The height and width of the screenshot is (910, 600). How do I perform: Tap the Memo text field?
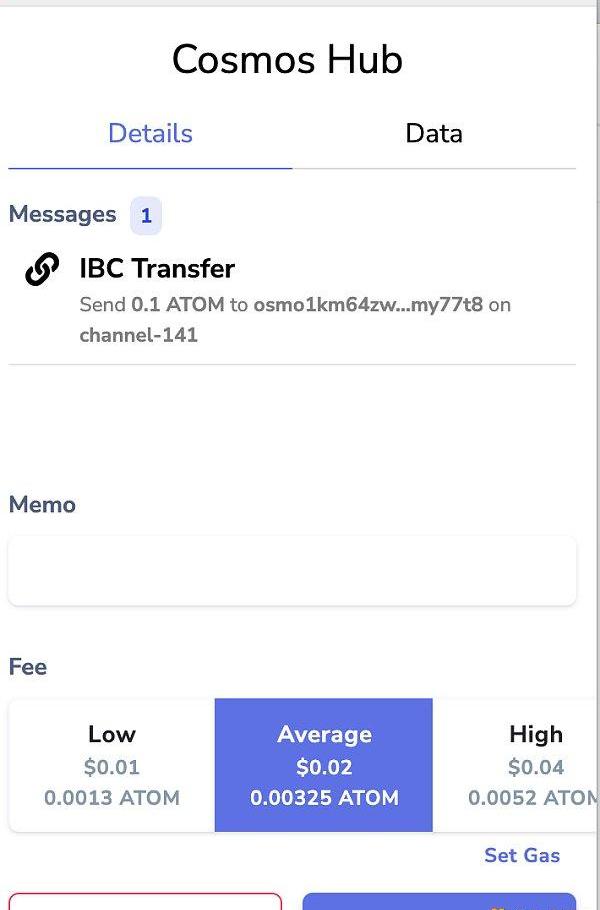tap(292, 570)
